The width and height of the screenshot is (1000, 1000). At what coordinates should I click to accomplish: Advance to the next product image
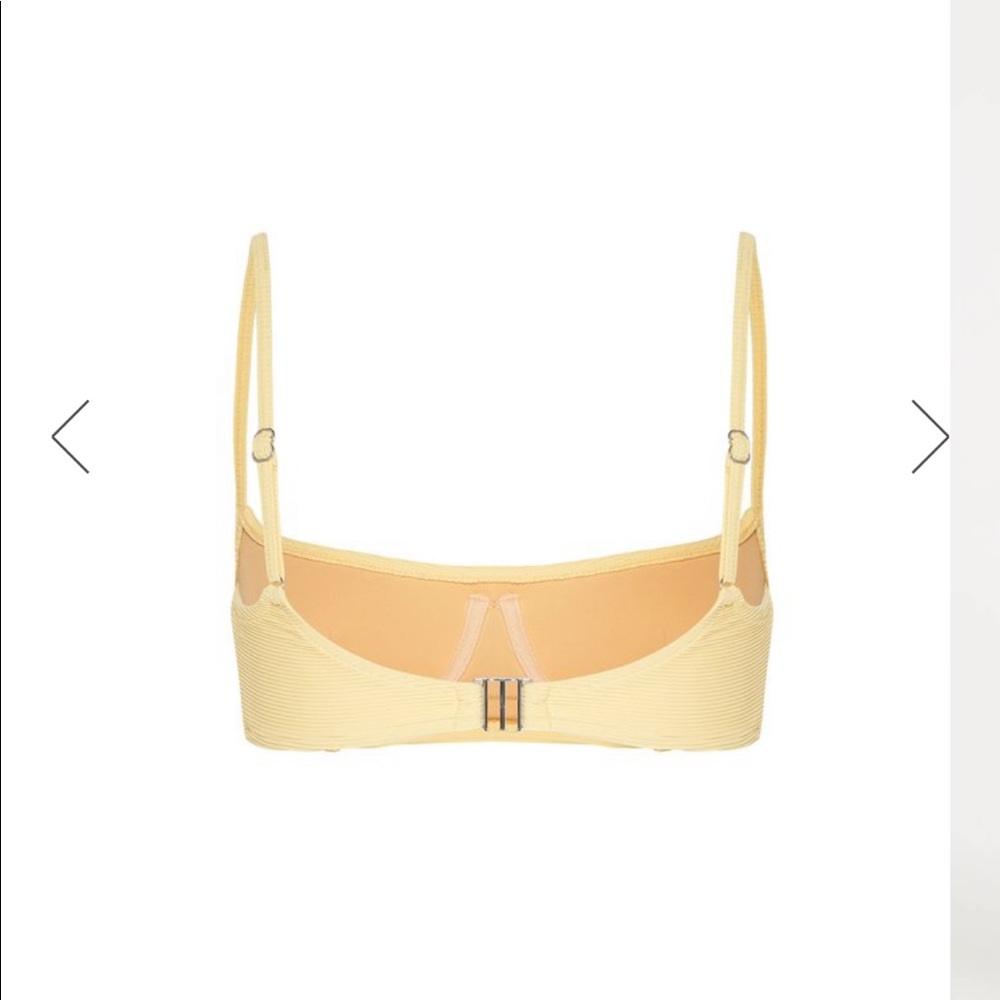pyautogui.click(x=929, y=437)
